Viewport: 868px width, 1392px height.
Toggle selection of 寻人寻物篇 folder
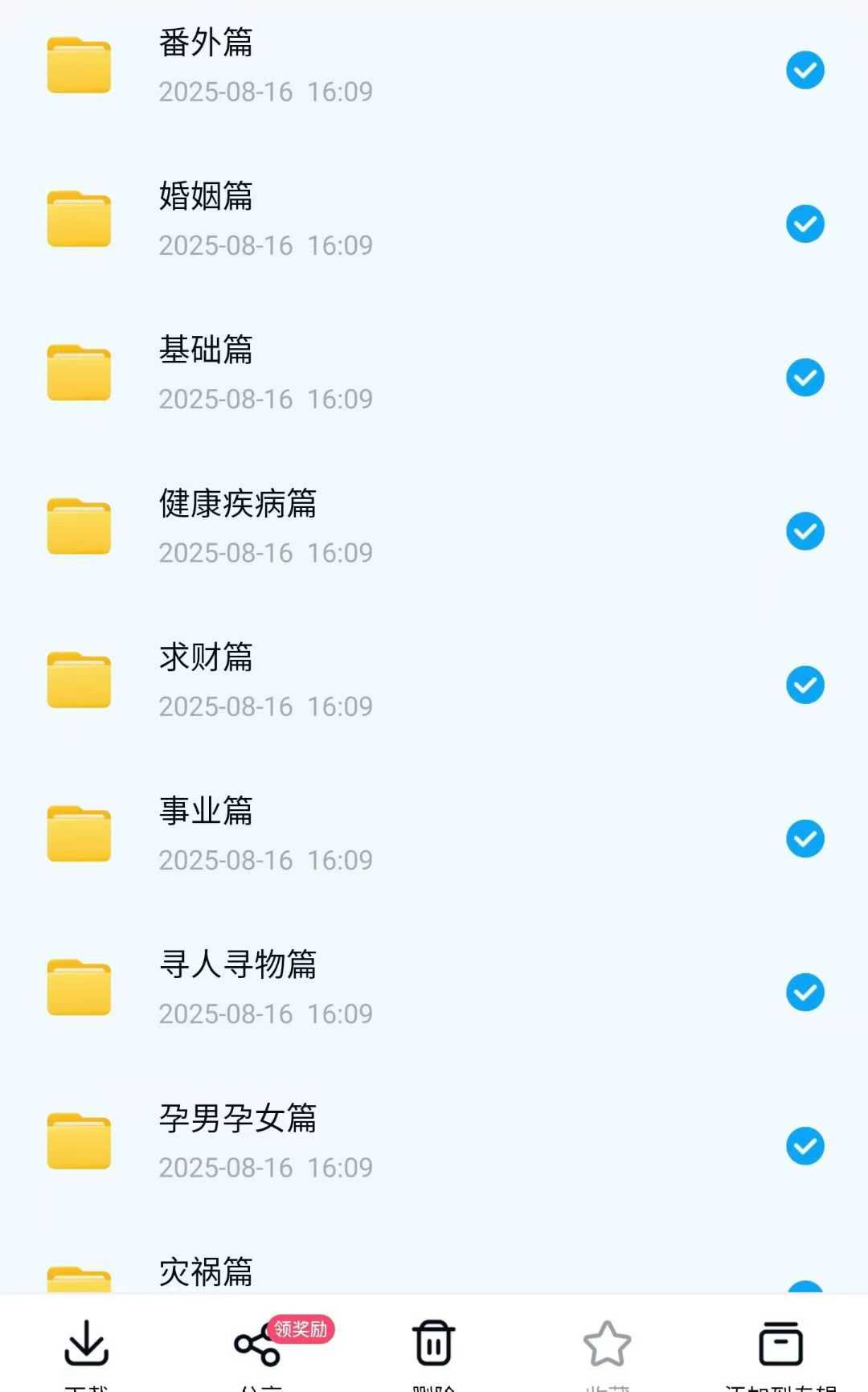point(805,992)
